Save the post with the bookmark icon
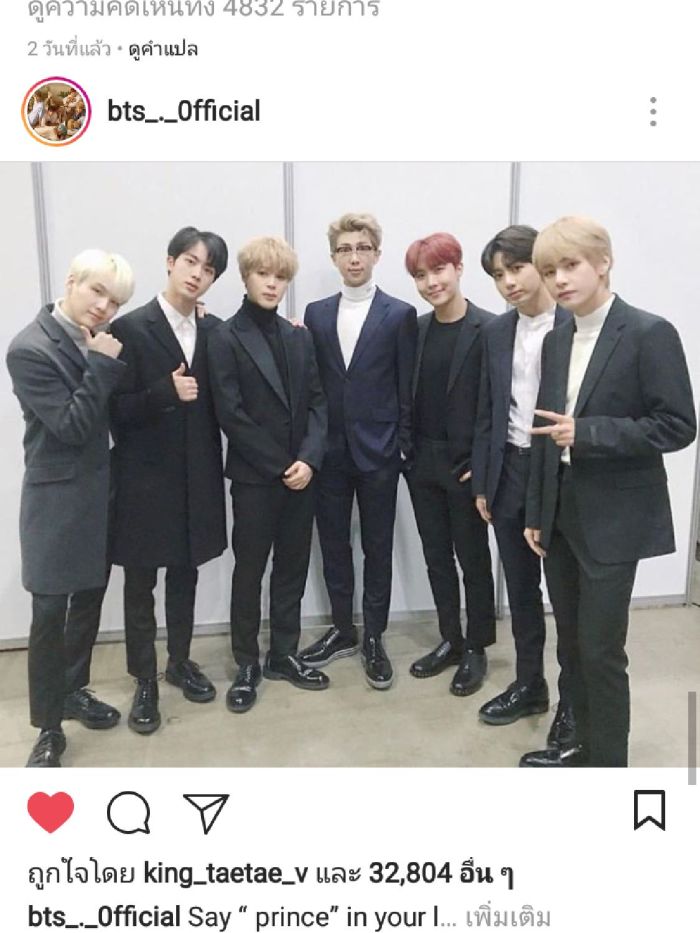Screen dimensions: 700x933 point(650,811)
